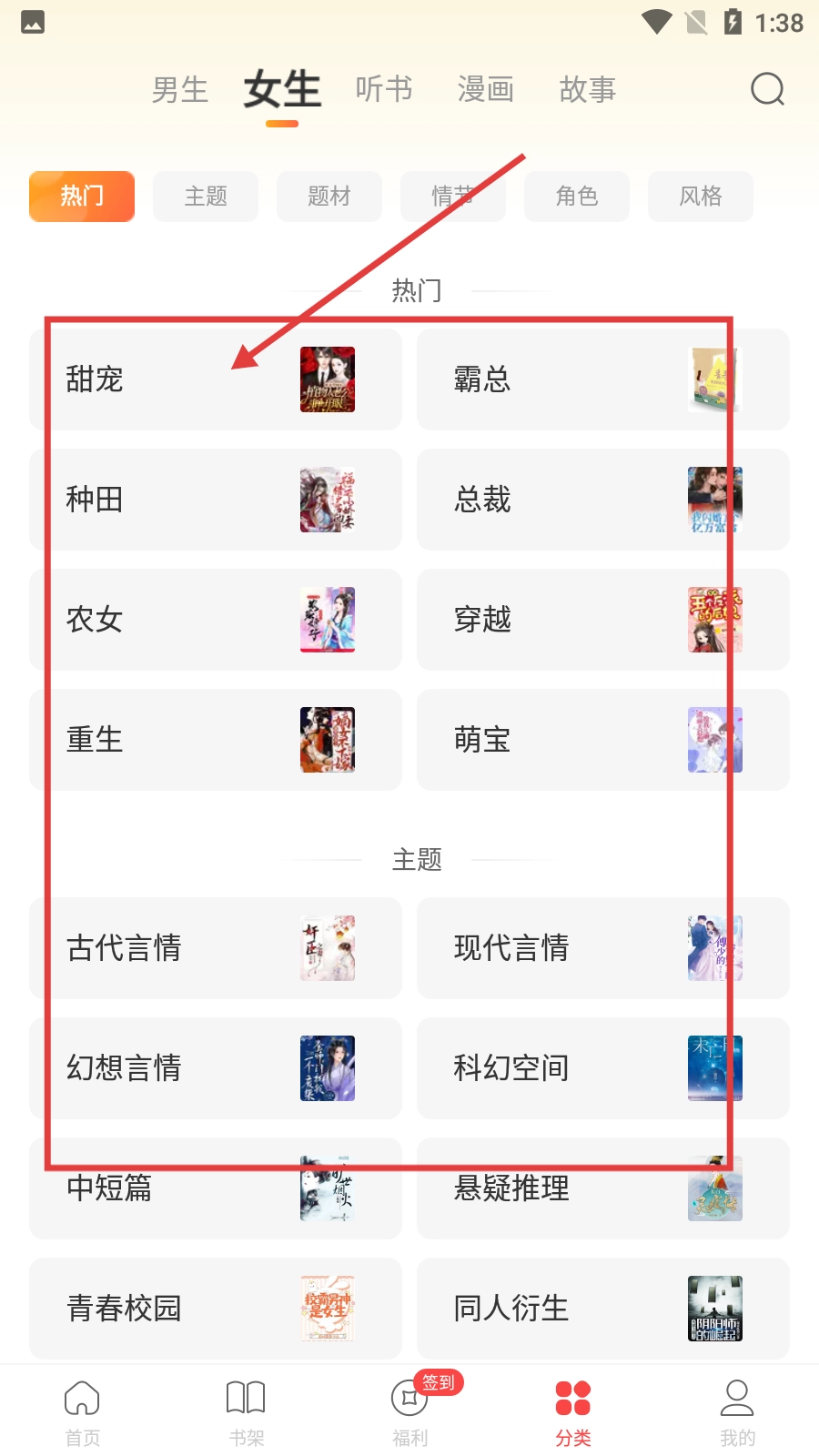Screen dimensions: 819x1456
Task: Switch to the 我的 profile tab
Action: (737, 1411)
